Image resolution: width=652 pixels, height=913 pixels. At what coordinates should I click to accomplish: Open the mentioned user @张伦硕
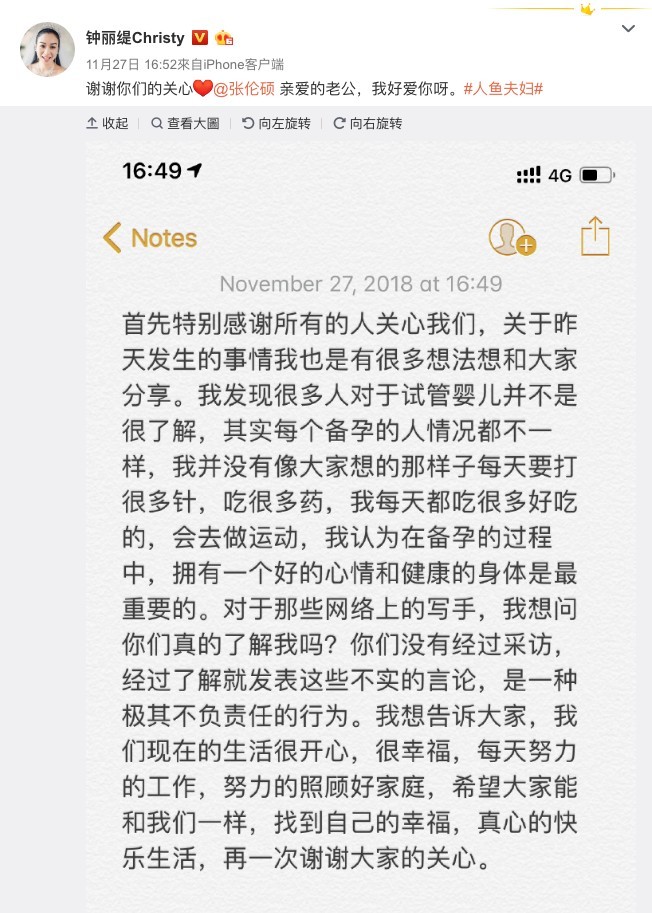(x=243, y=88)
